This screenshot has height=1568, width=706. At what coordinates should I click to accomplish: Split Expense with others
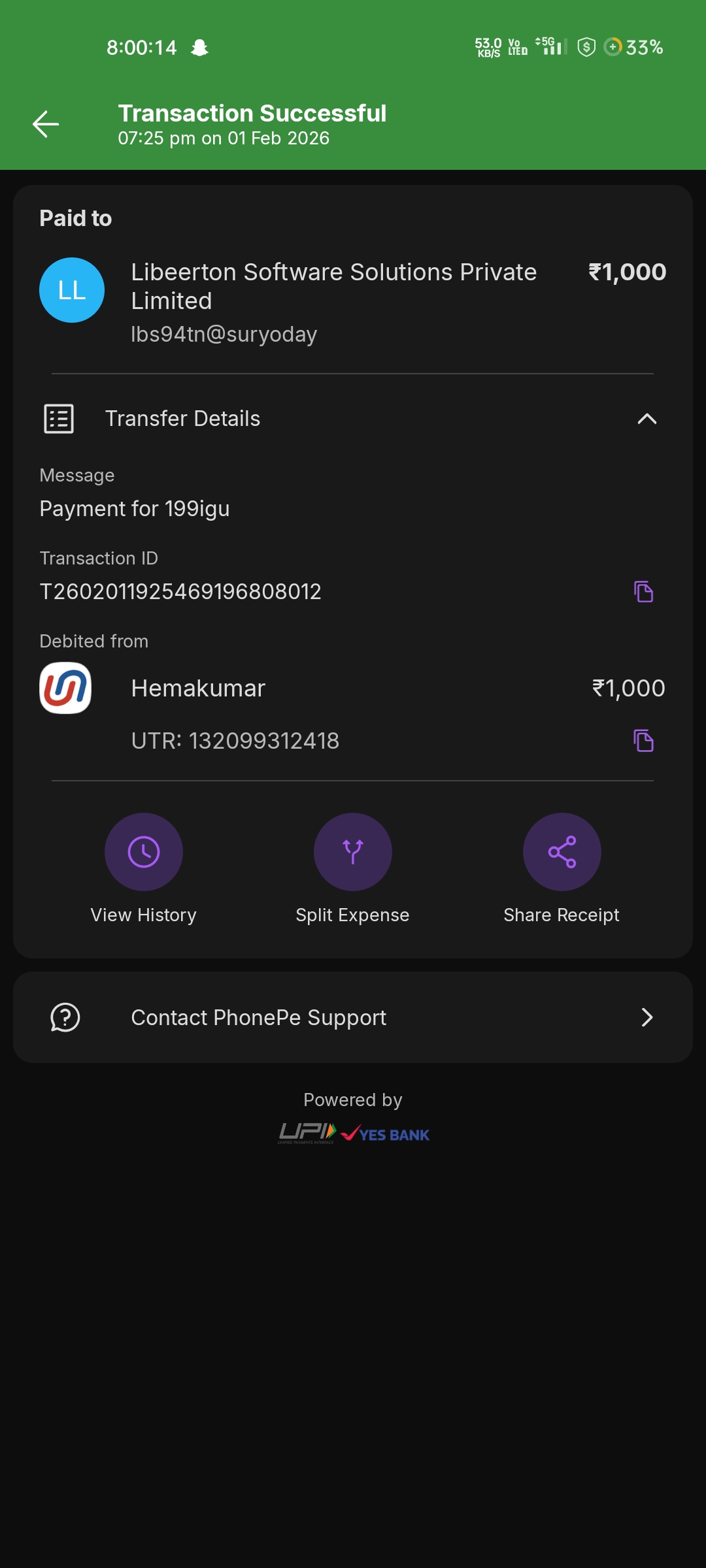(353, 852)
